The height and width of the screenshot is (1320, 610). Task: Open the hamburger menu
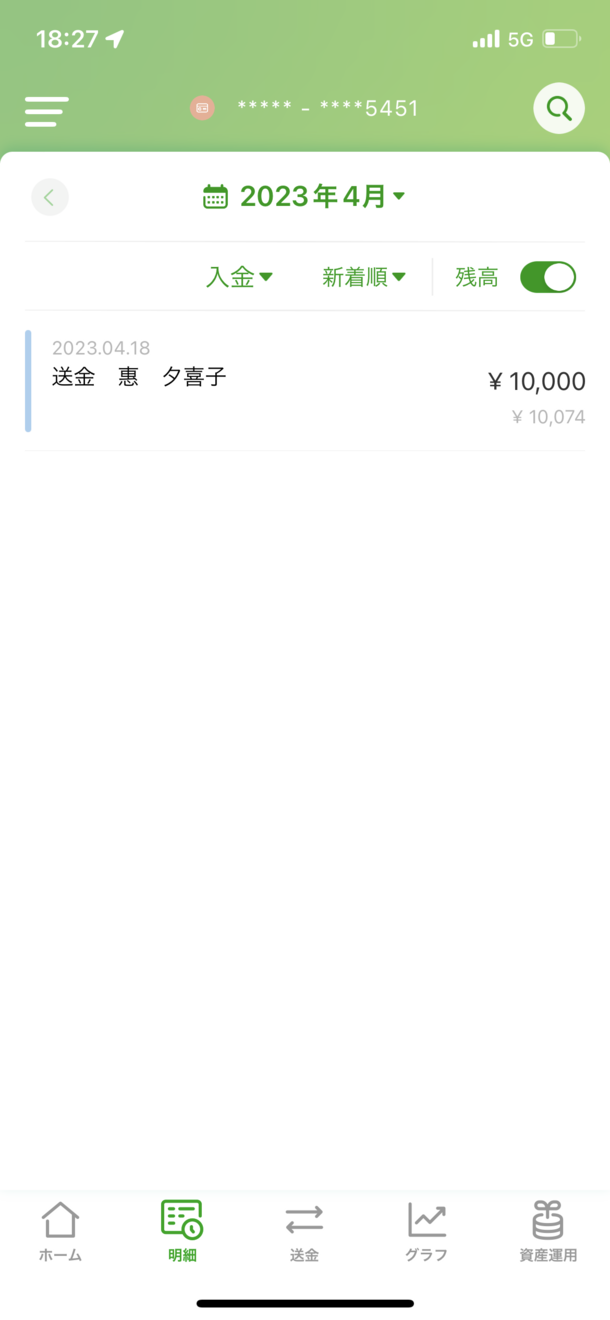click(x=47, y=111)
